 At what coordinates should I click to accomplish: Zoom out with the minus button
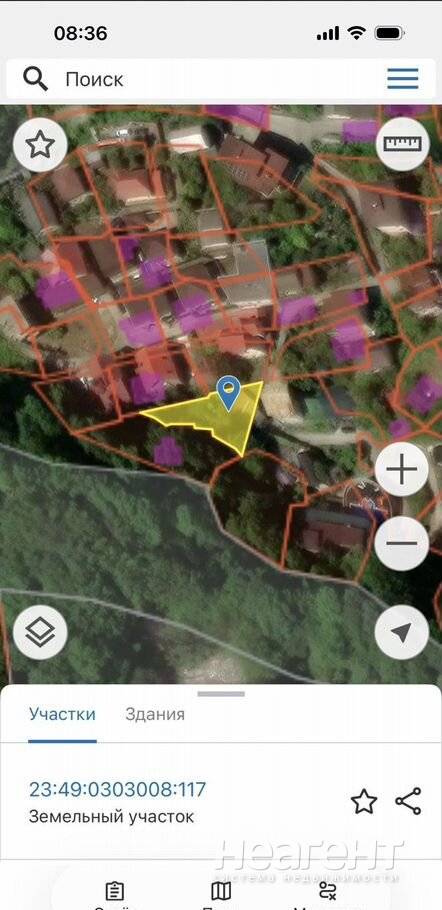pyautogui.click(x=401, y=544)
